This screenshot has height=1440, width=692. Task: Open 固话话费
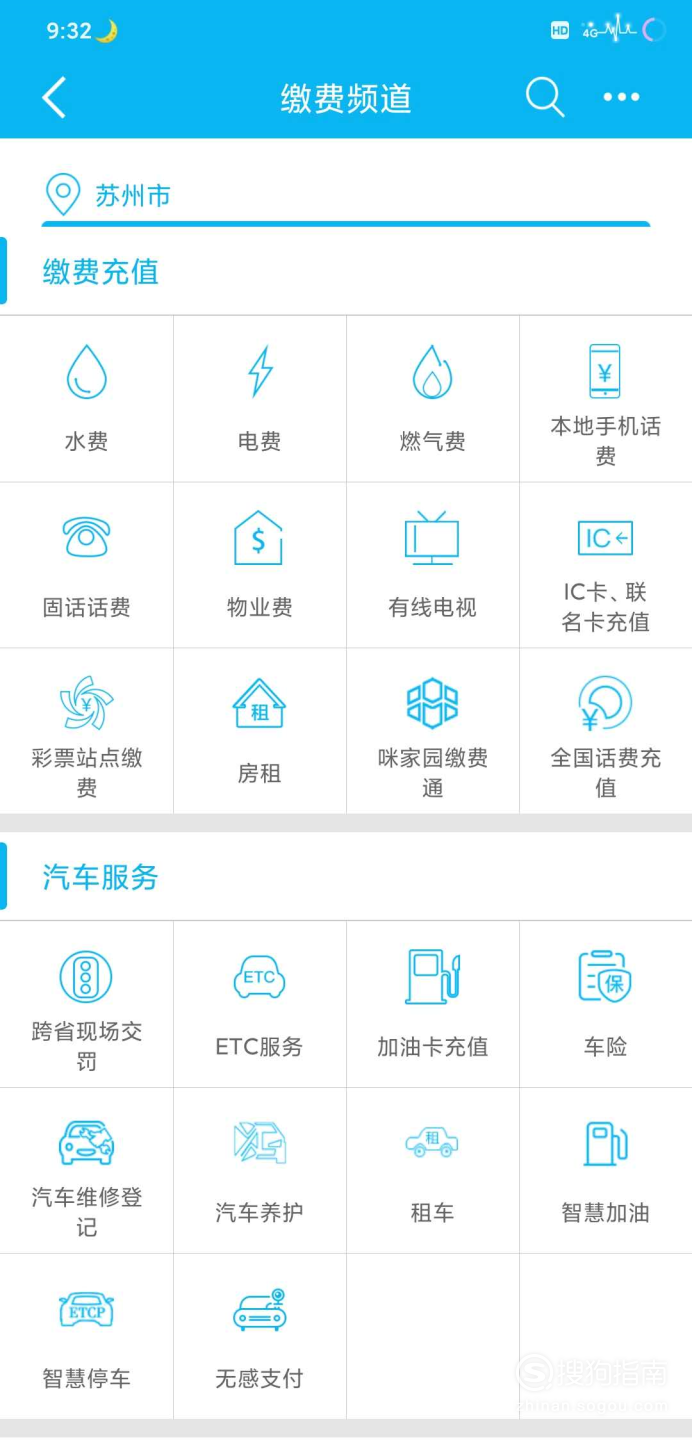tap(87, 565)
